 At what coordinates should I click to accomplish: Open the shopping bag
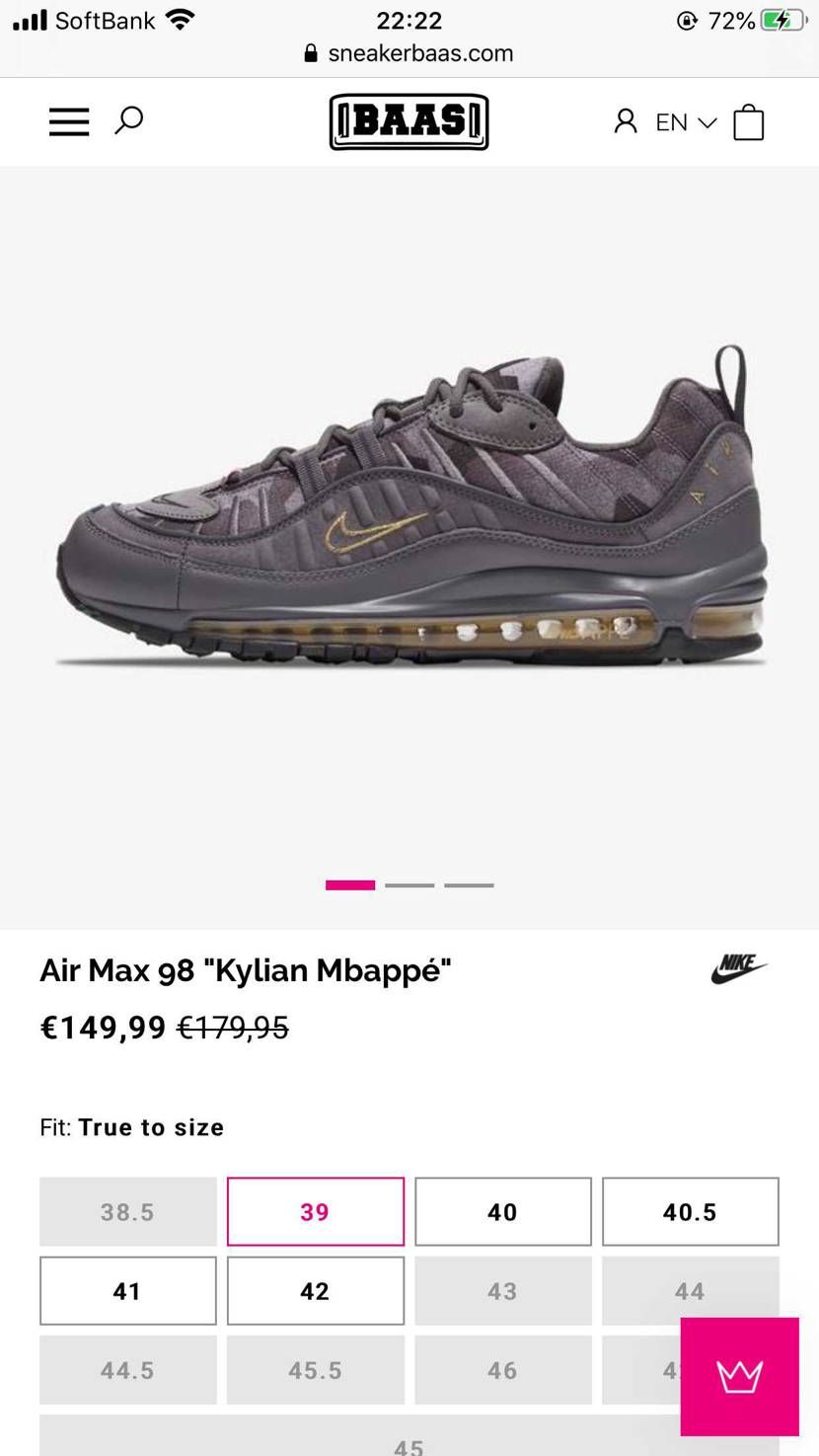[x=749, y=122]
